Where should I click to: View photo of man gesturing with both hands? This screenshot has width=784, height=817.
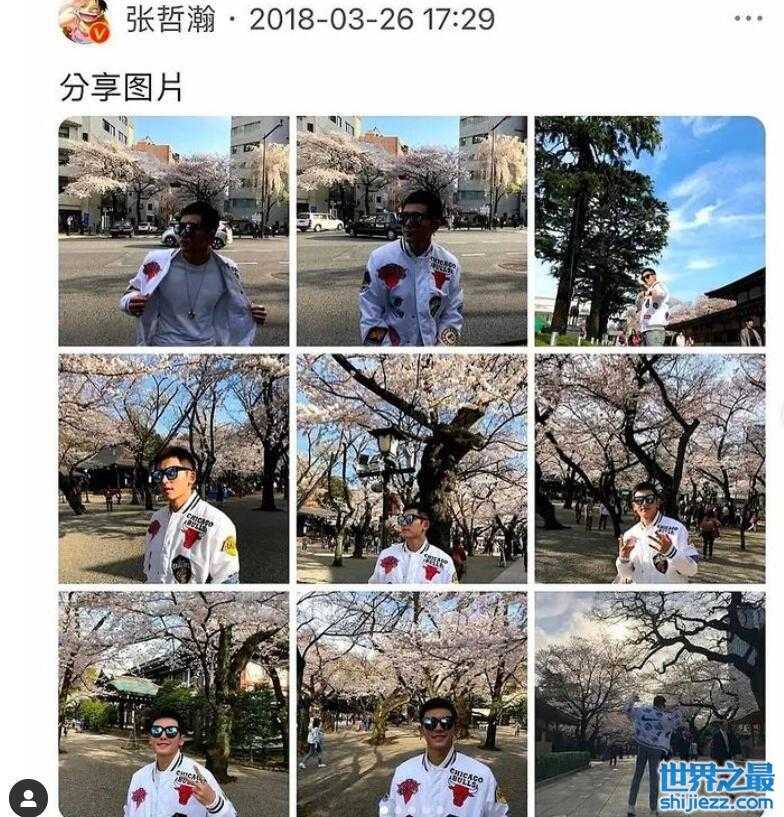click(x=649, y=468)
